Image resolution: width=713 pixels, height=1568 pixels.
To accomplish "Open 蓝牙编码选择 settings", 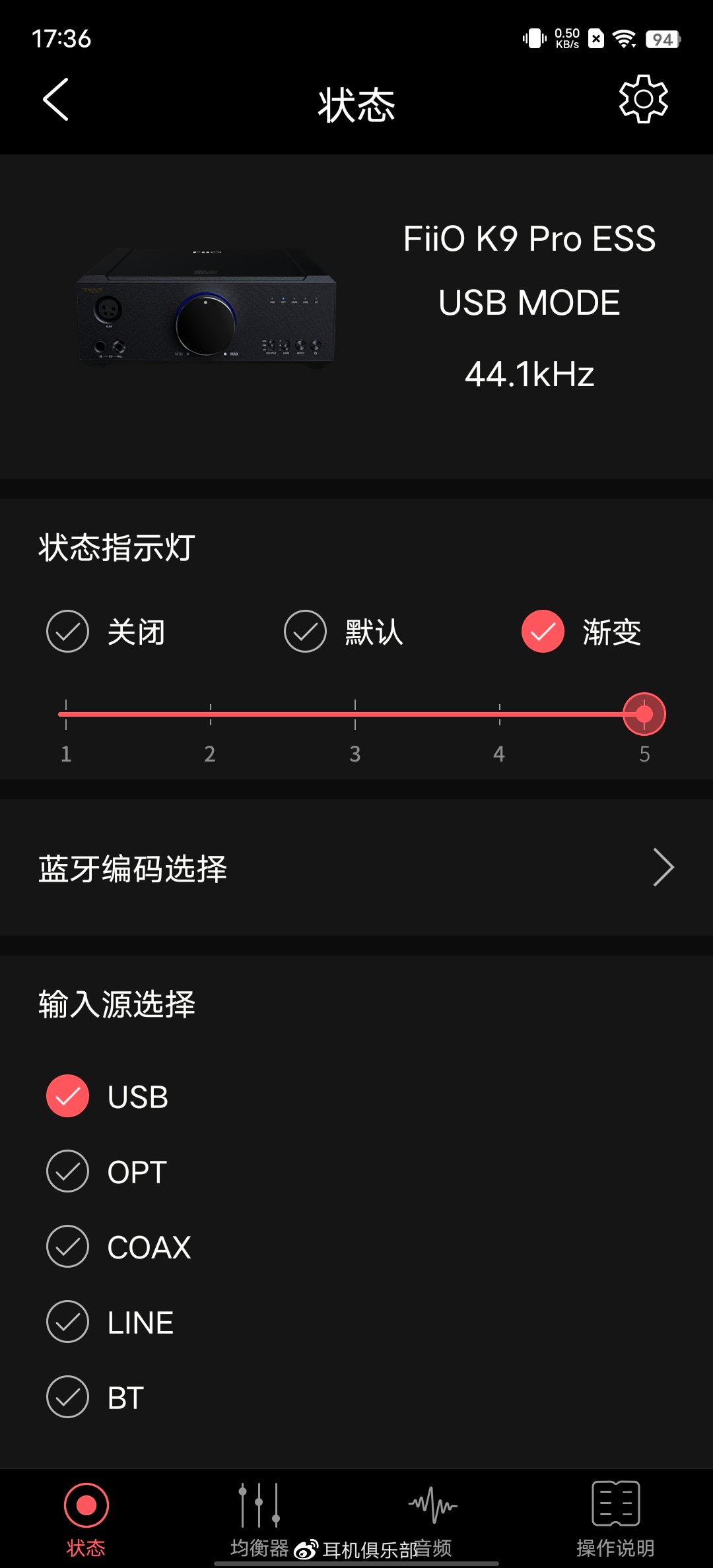I will [x=356, y=868].
